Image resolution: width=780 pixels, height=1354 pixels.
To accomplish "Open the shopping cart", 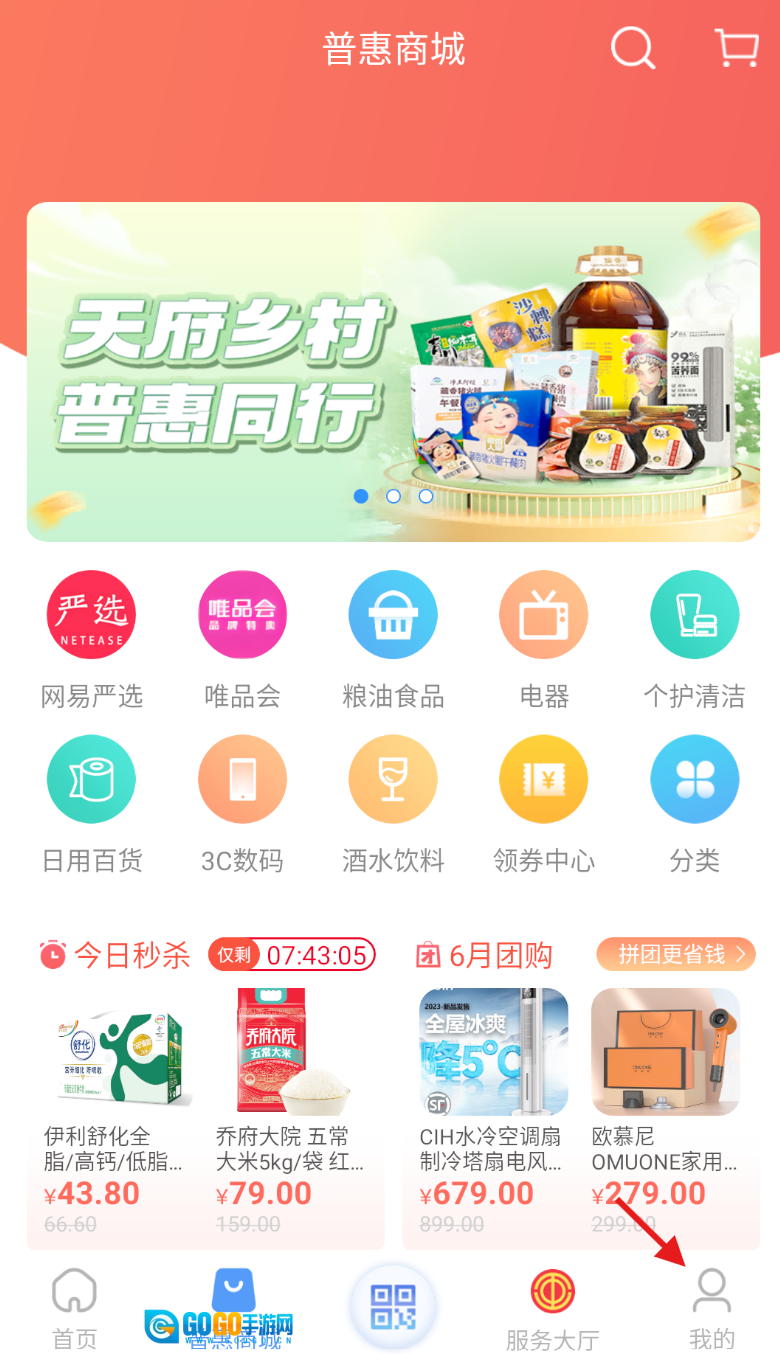I will 737,47.
